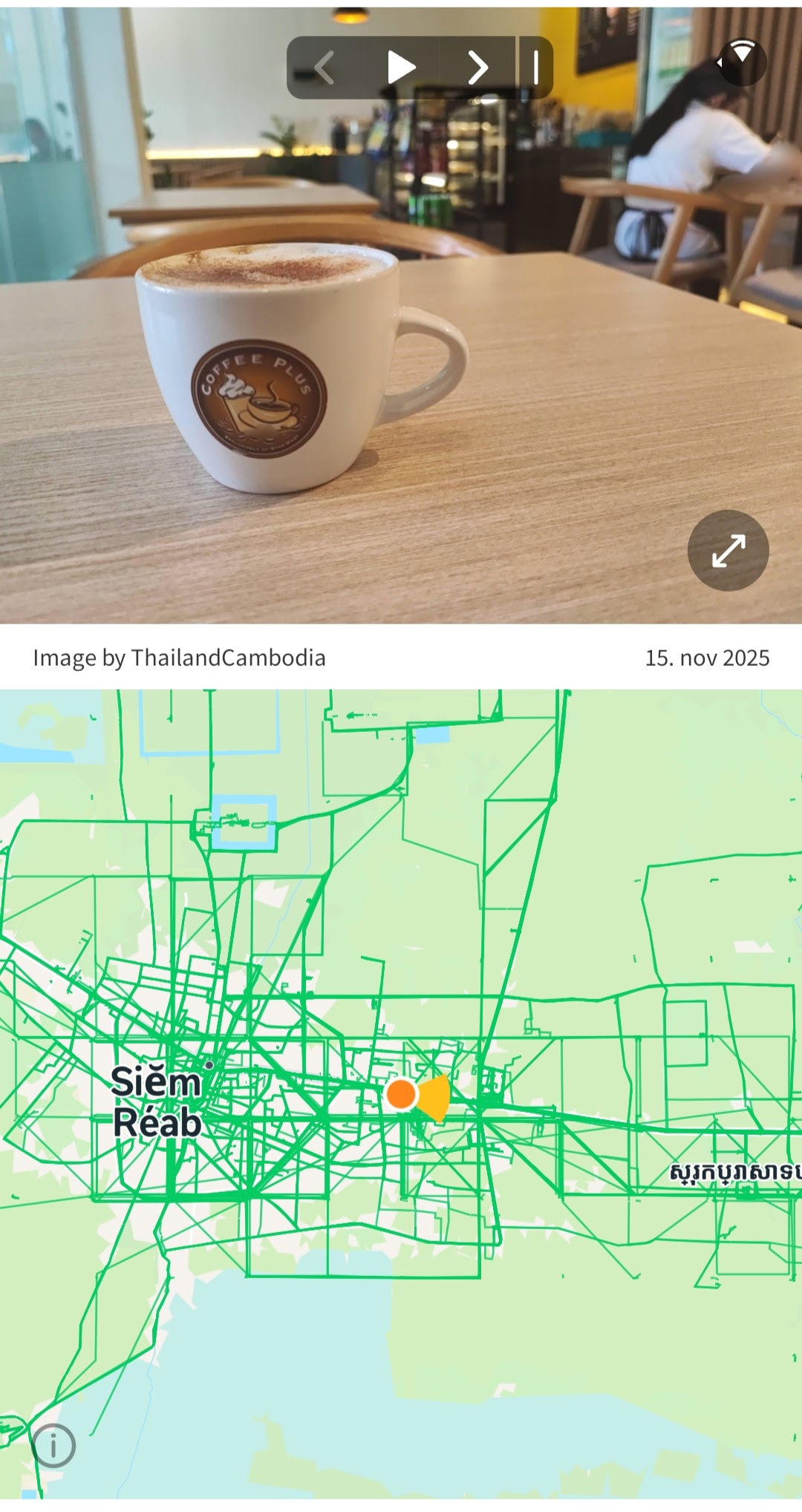Play the image sequence

tap(401, 68)
